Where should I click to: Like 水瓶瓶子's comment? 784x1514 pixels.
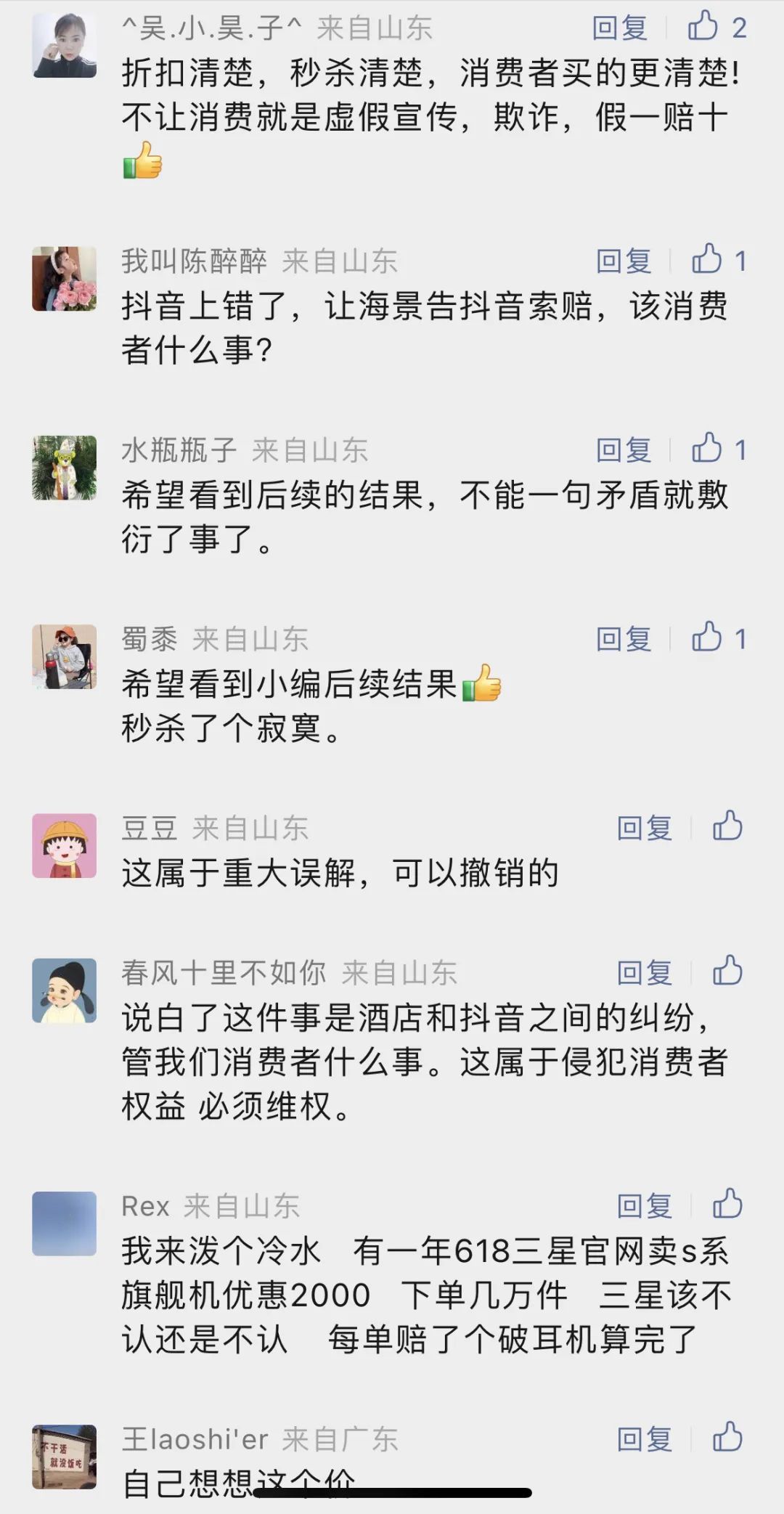[x=706, y=449]
